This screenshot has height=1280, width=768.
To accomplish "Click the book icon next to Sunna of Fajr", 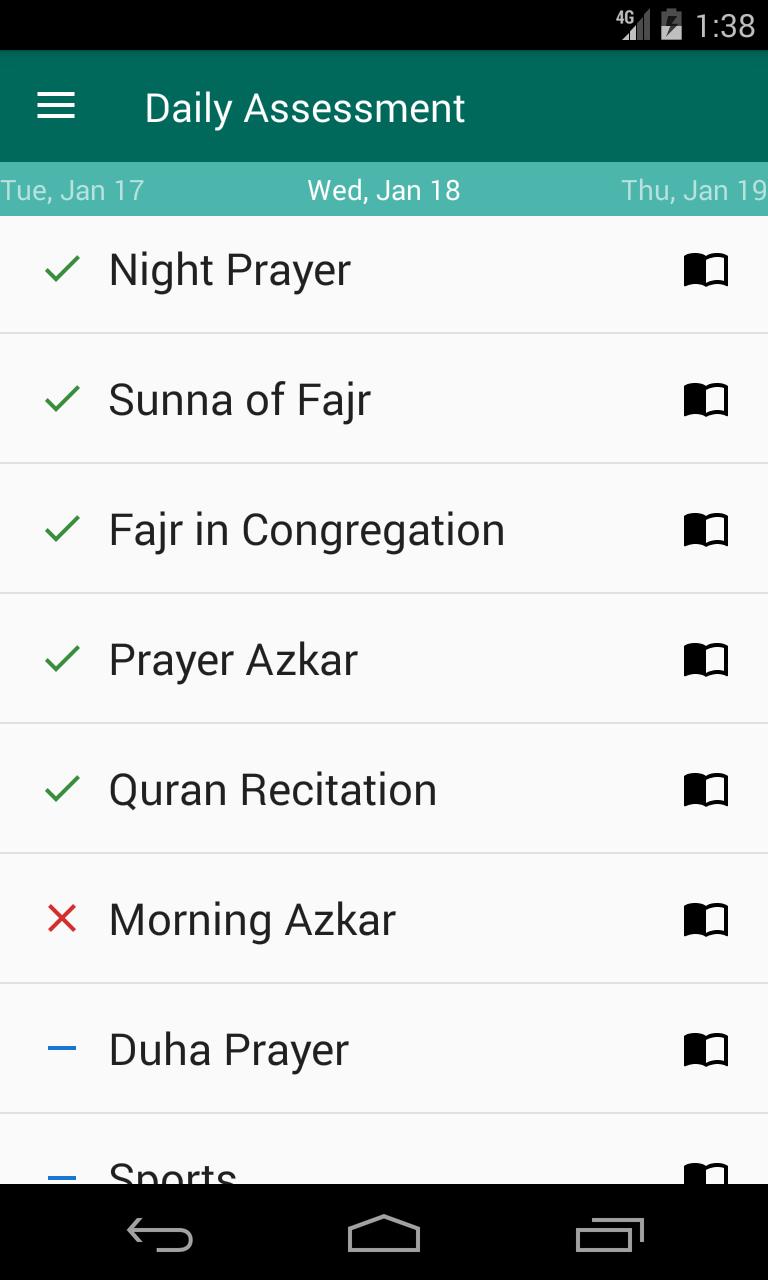I will pos(705,399).
